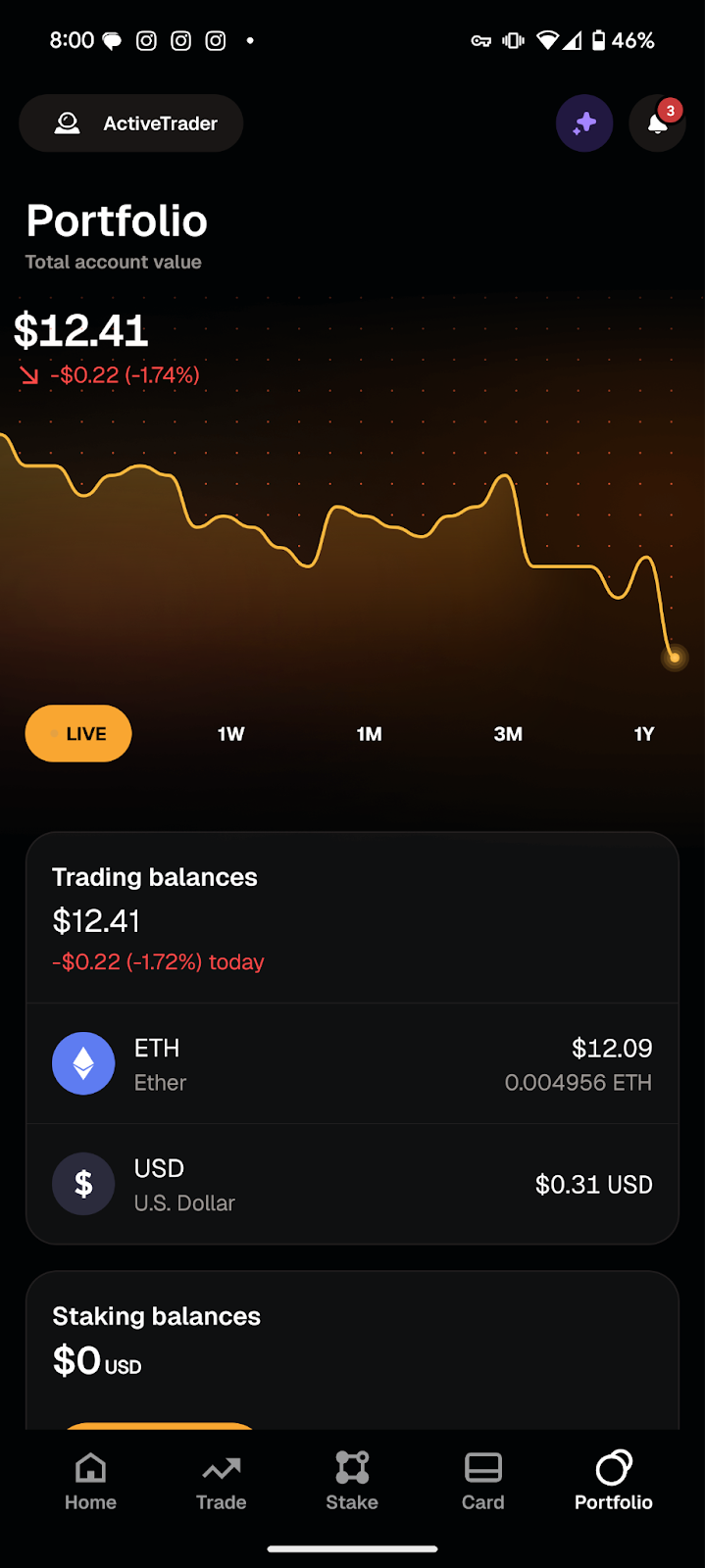705x1568 pixels.
Task: Tap the Portfolio tab
Action: [614, 1482]
